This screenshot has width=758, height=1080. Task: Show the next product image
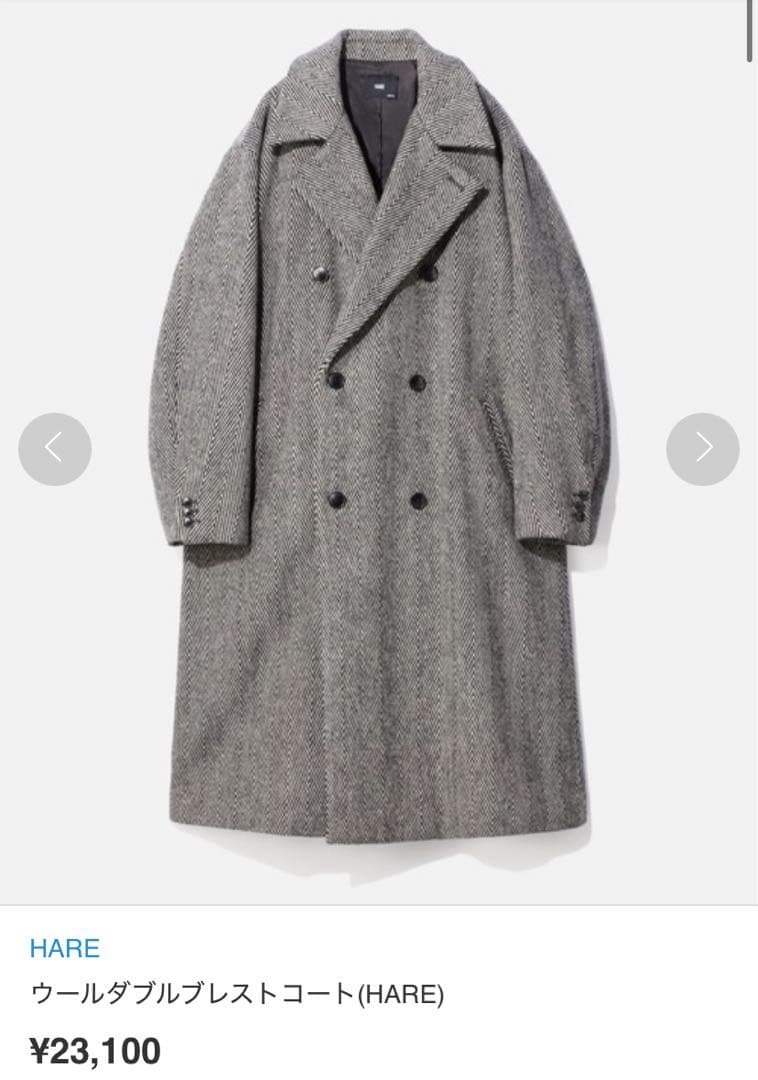[703, 449]
